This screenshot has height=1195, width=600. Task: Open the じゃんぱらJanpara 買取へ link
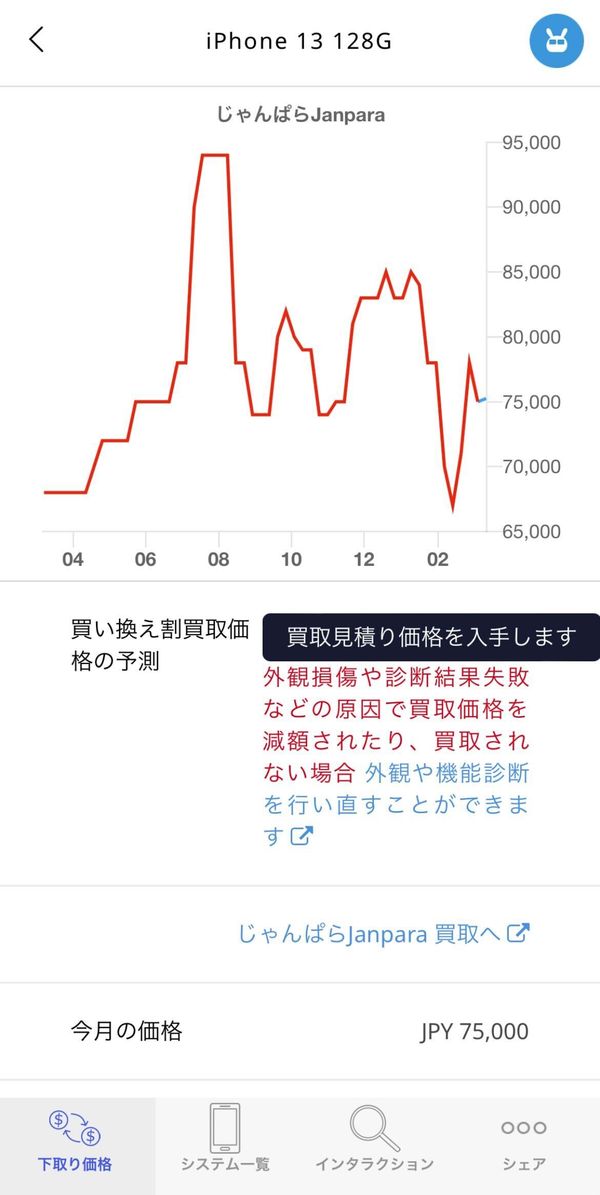(x=383, y=933)
